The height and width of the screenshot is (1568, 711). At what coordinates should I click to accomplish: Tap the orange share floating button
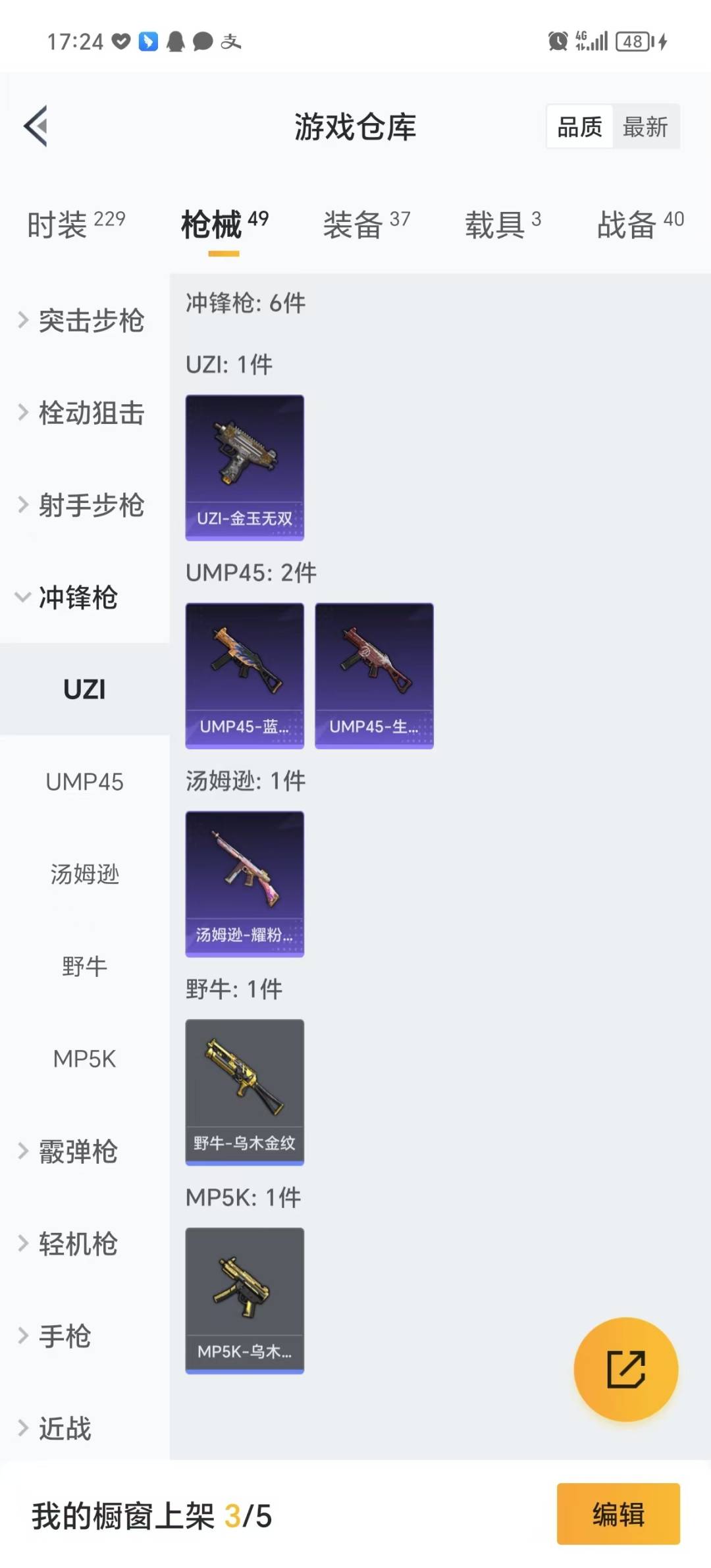625,1369
